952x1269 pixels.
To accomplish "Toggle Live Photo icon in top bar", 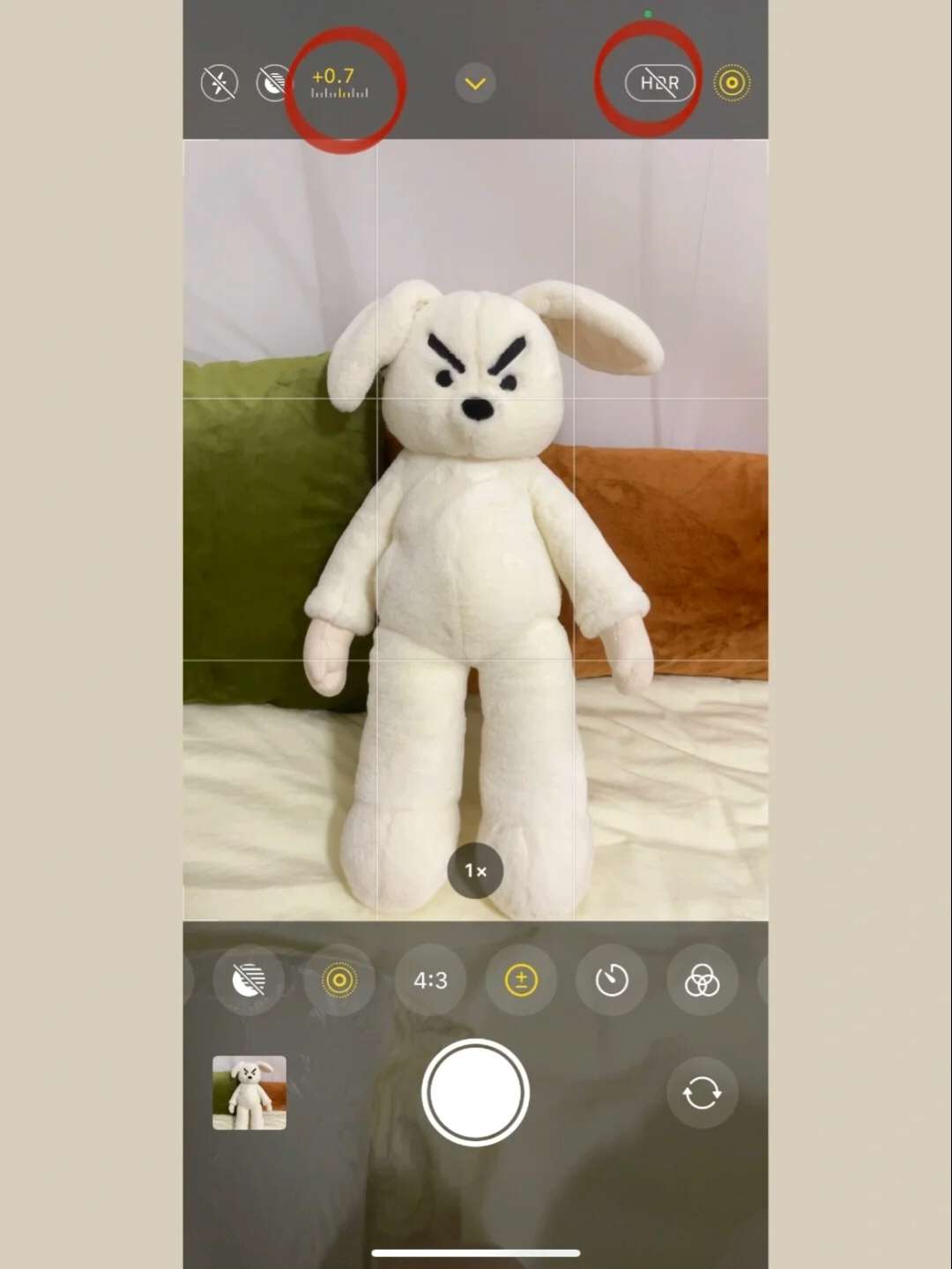I will pyautogui.click(x=732, y=84).
